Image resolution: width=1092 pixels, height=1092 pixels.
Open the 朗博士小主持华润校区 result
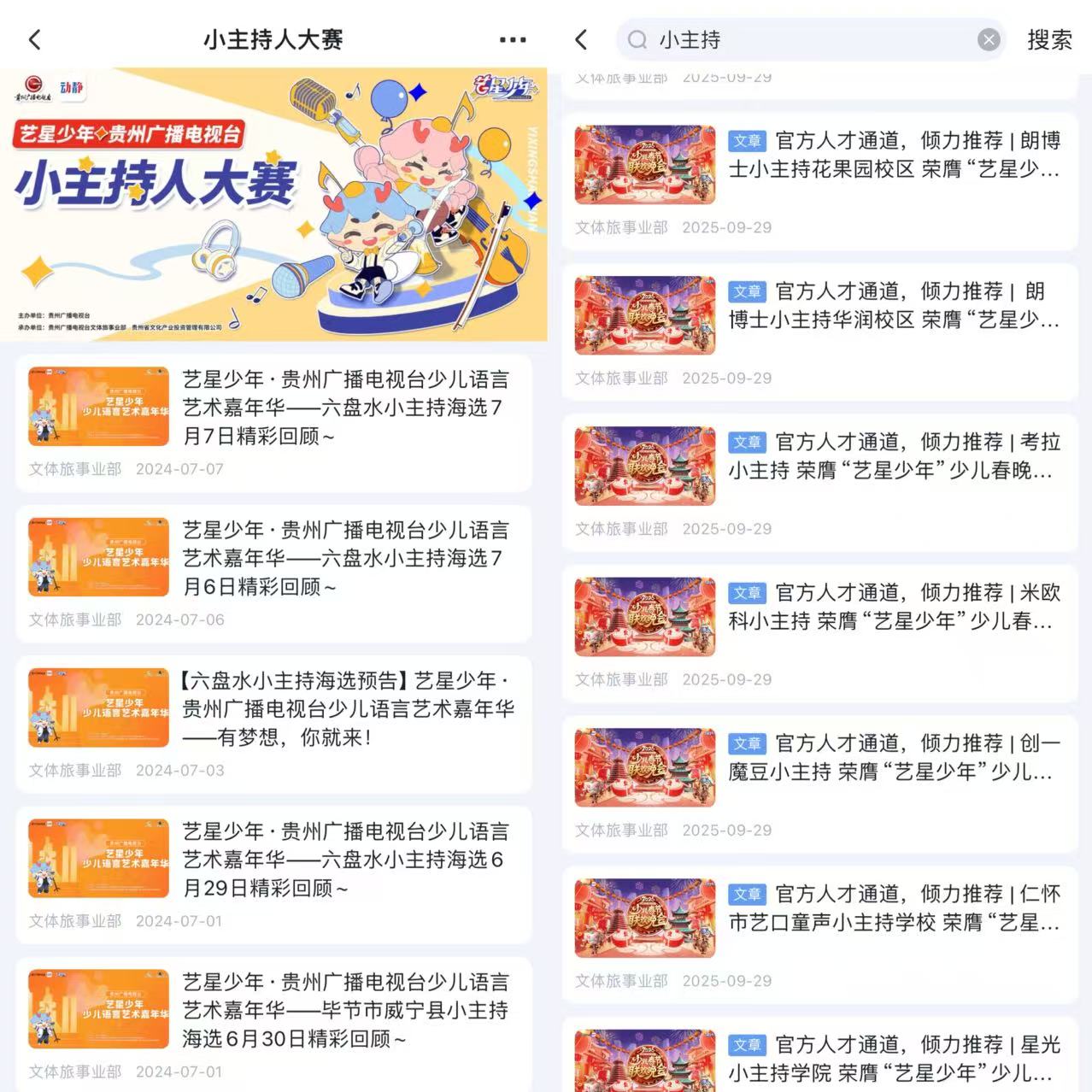(893, 306)
